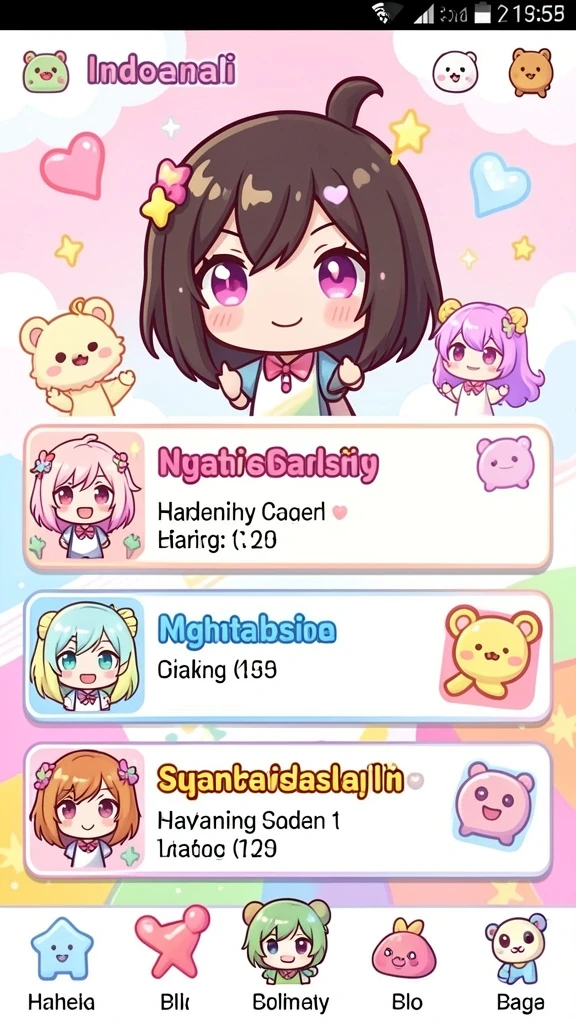The image size is (576, 1024).
Task: Select the Blo tab
Action: (x=403, y=967)
